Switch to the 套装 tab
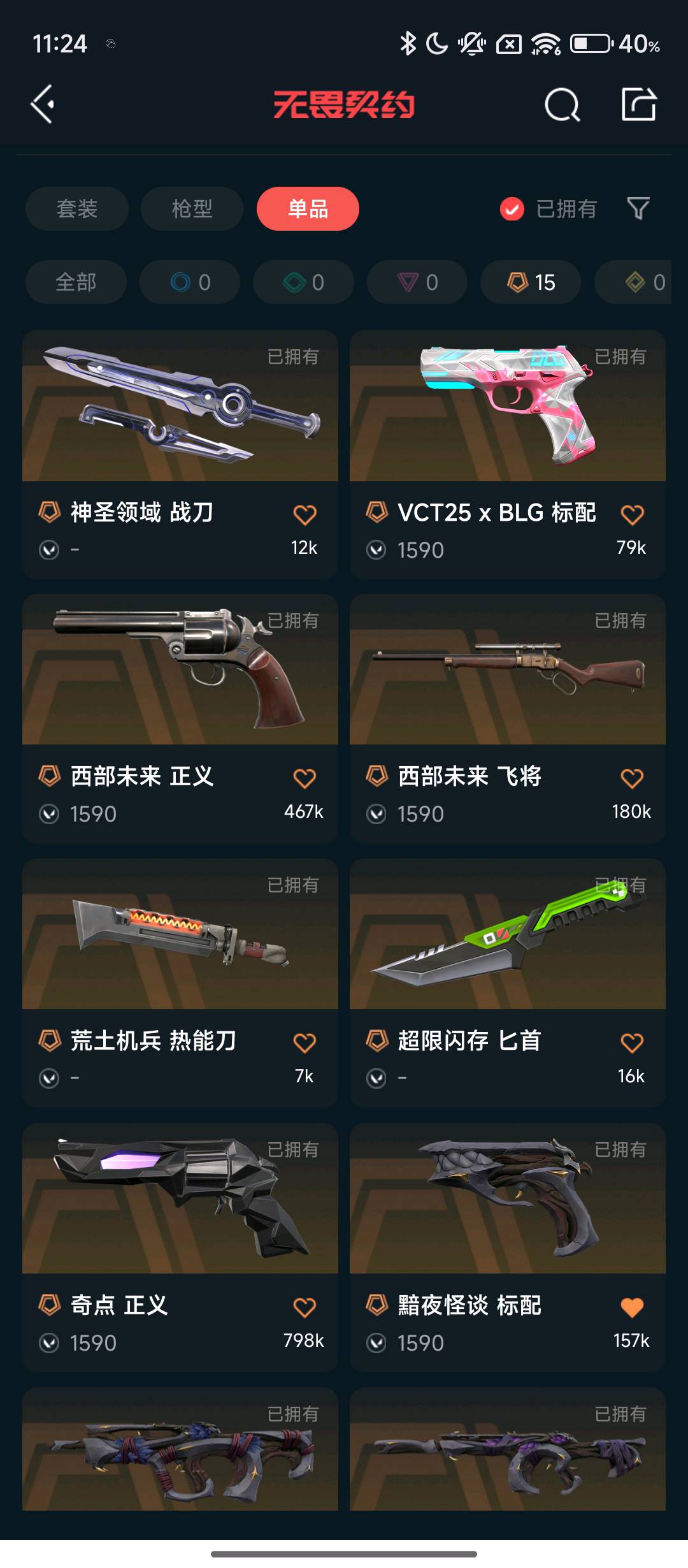 [x=77, y=208]
